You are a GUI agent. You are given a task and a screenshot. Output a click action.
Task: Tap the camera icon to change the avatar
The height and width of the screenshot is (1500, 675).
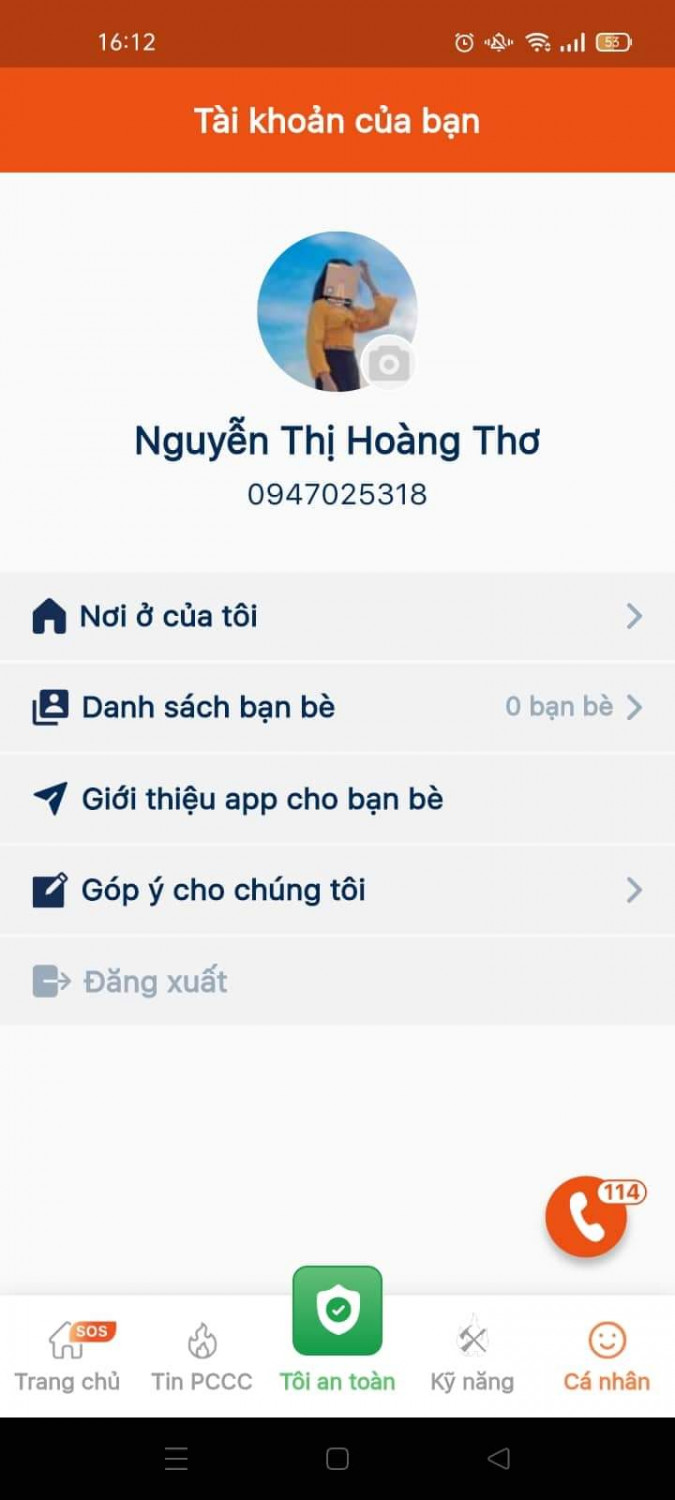pyautogui.click(x=388, y=365)
